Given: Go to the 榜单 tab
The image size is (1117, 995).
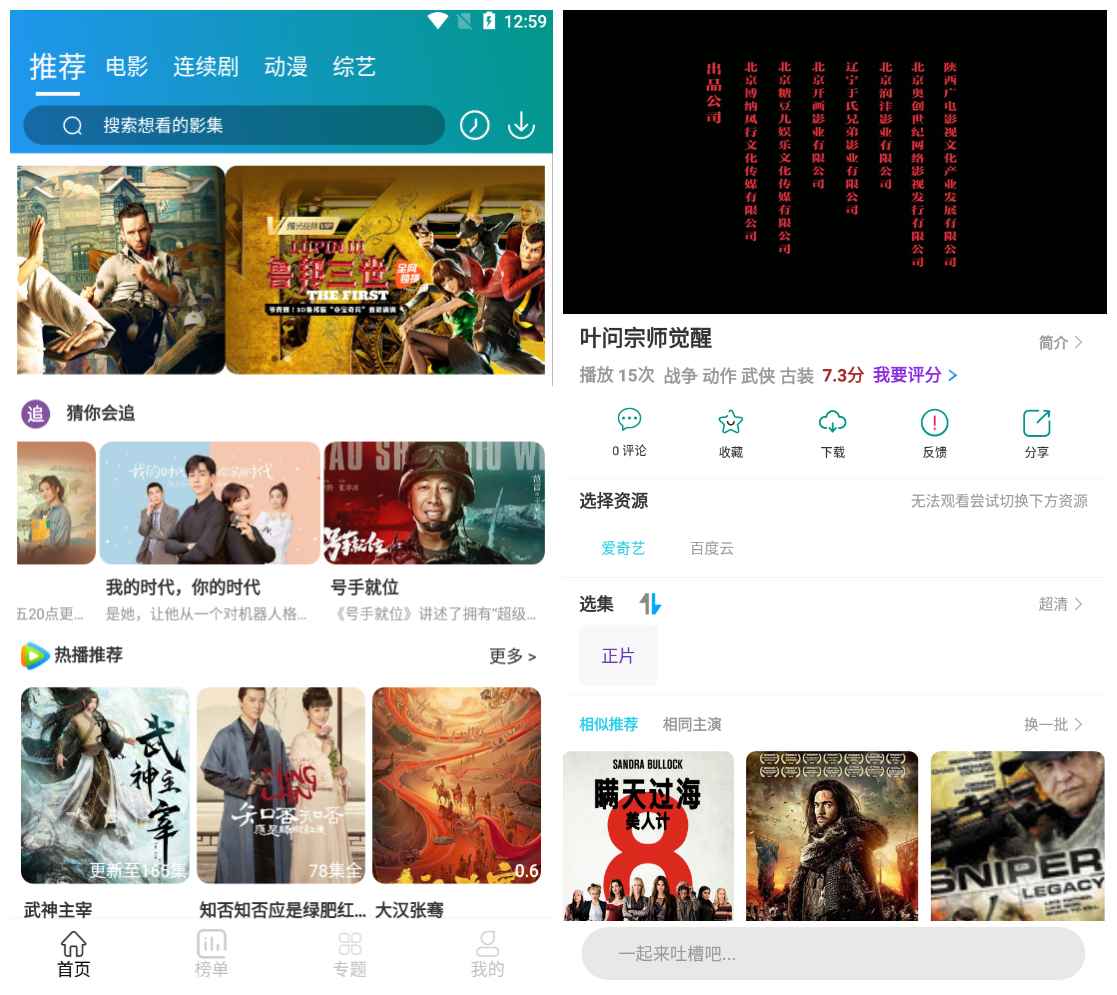Looking at the screenshot, I should 211,953.
